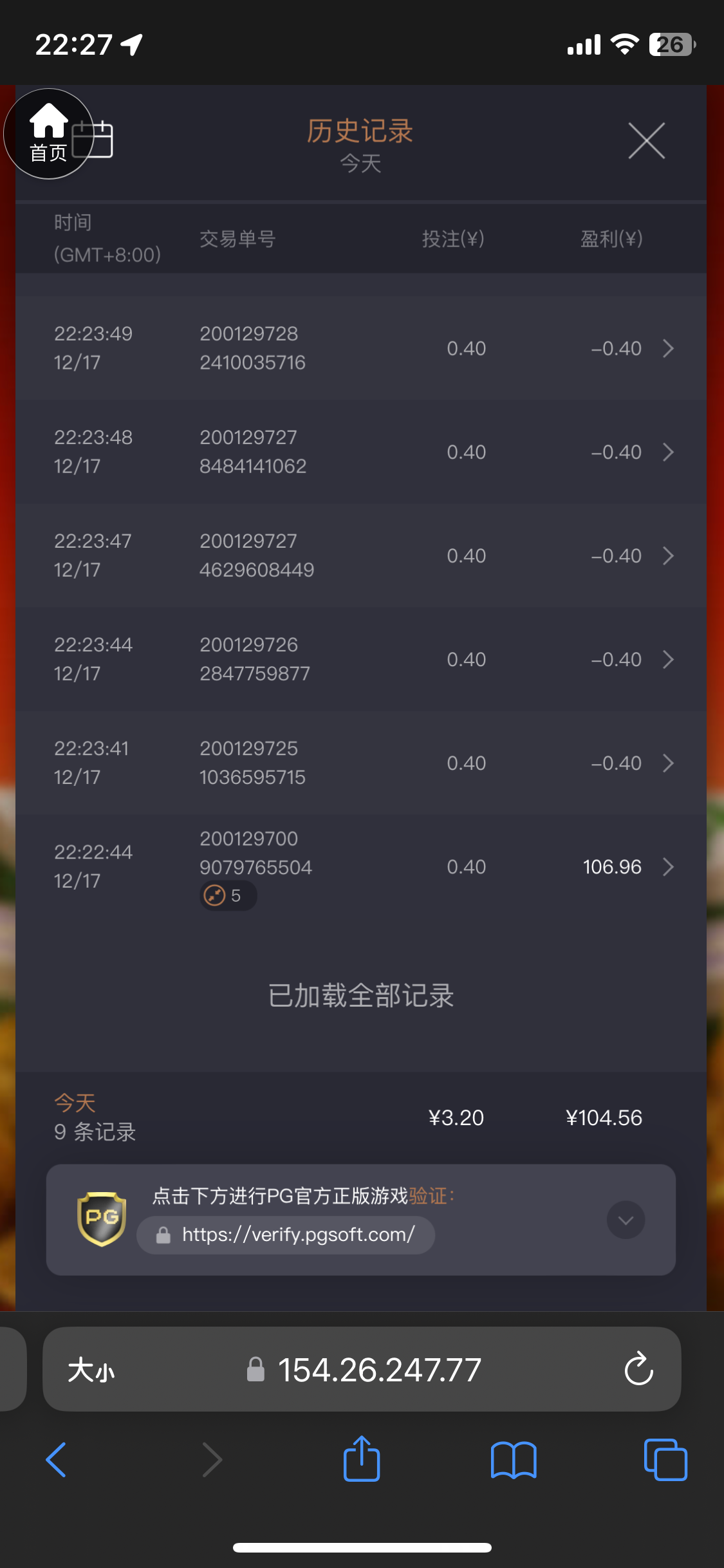This screenshot has width=724, height=1568.
Task: Collapse the PG verification banner chevron
Action: pyautogui.click(x=626, y=1220)
